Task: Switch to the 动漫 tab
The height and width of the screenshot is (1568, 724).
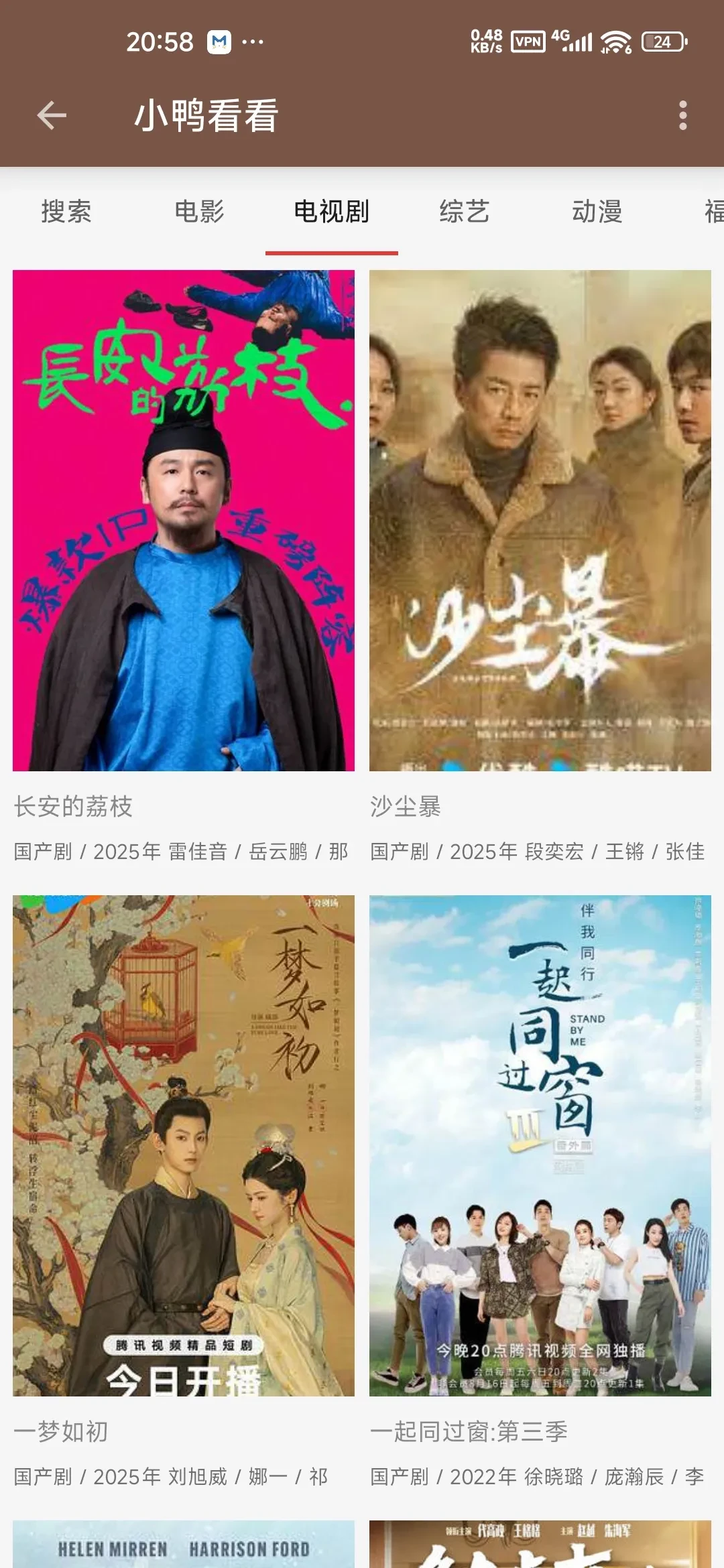Action: point(597,212)
